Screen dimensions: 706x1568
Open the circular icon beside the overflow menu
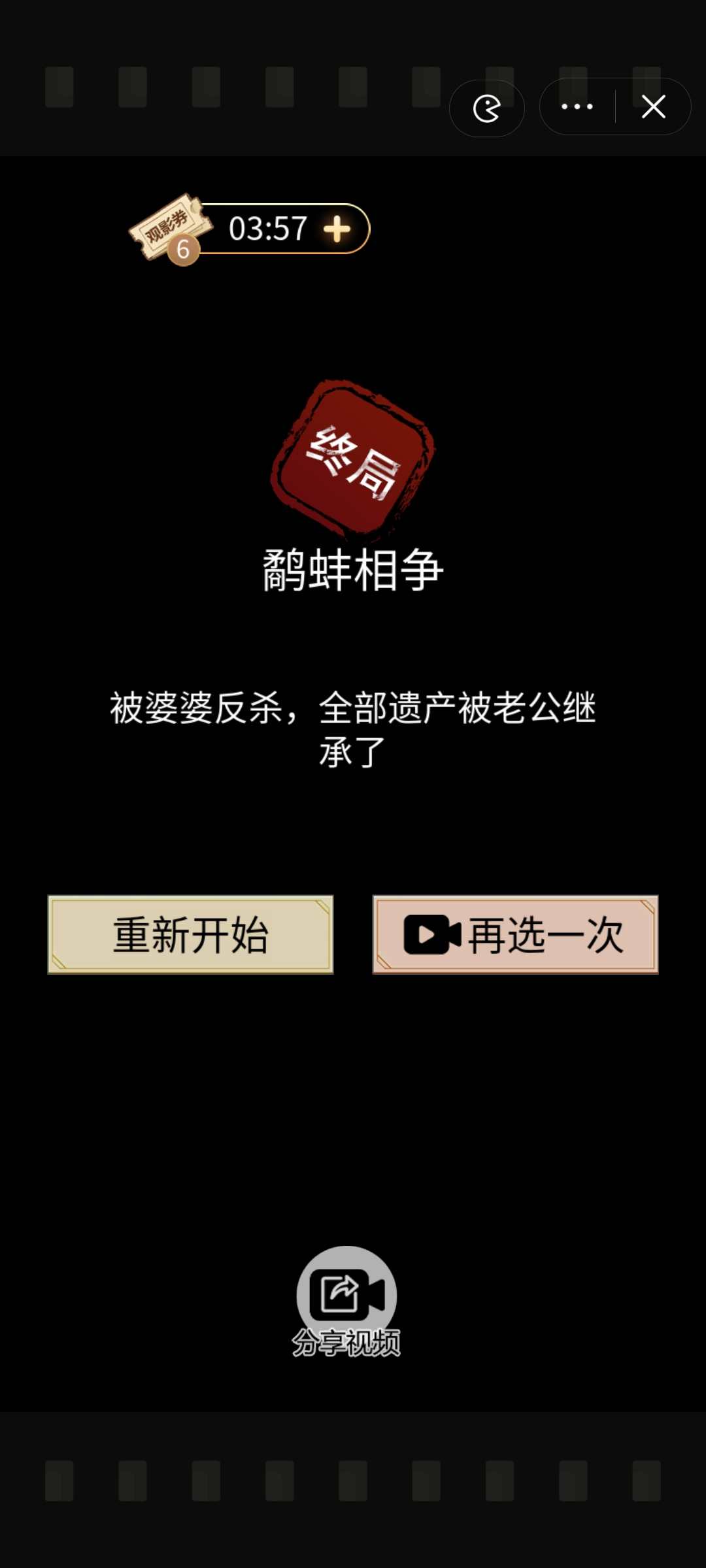point(487,108)
